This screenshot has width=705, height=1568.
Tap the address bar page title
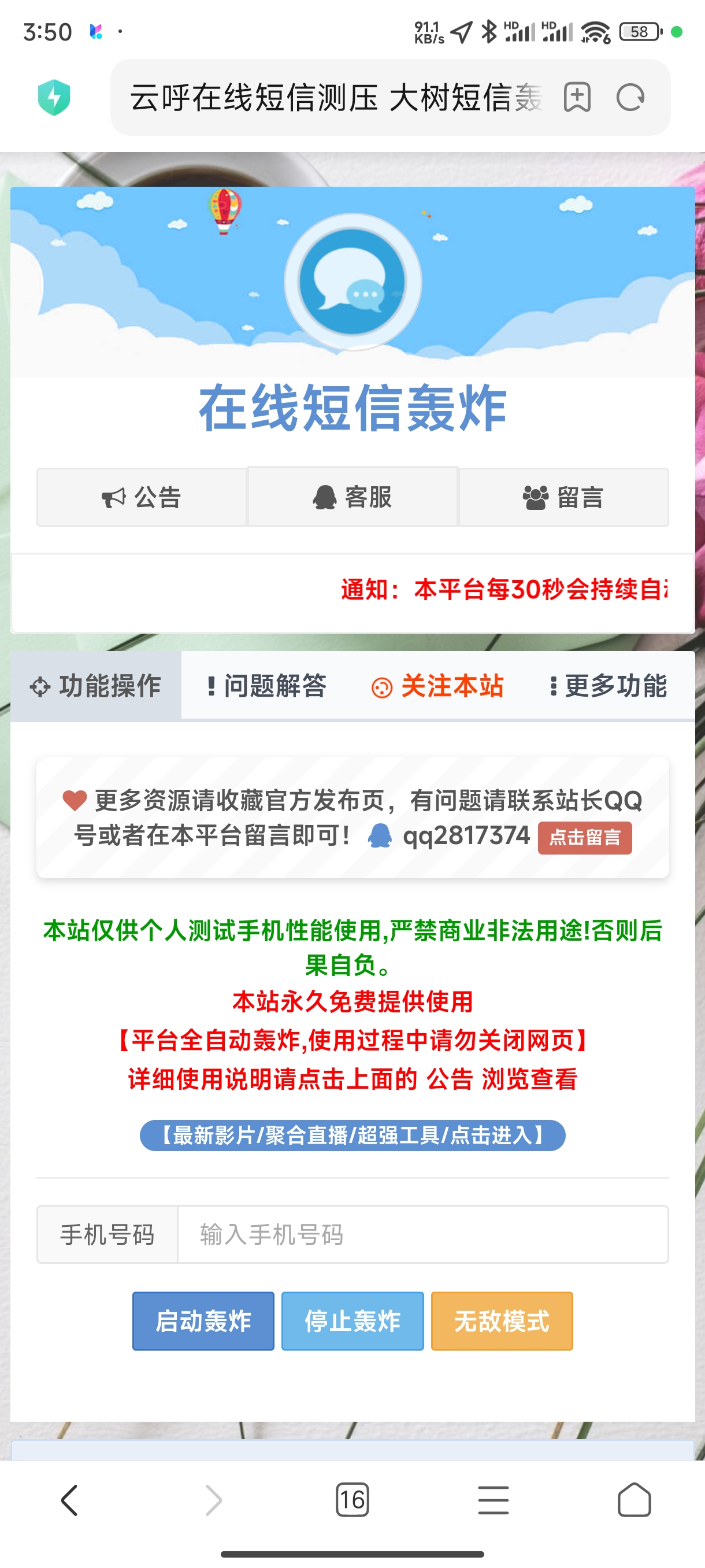pyautogui.click(x=335, y=97)
